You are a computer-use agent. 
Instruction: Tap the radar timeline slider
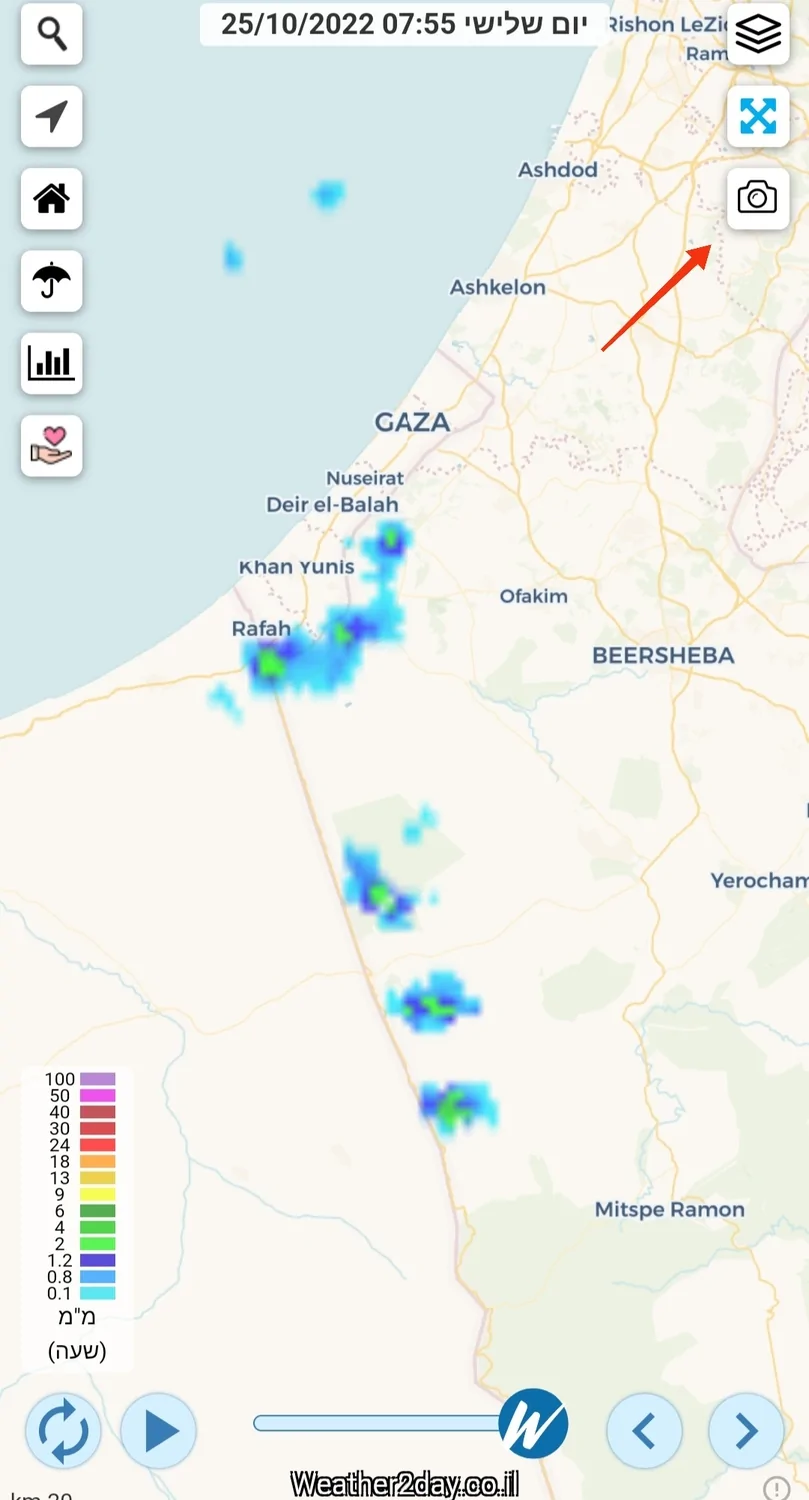(x=380, y=1423)
